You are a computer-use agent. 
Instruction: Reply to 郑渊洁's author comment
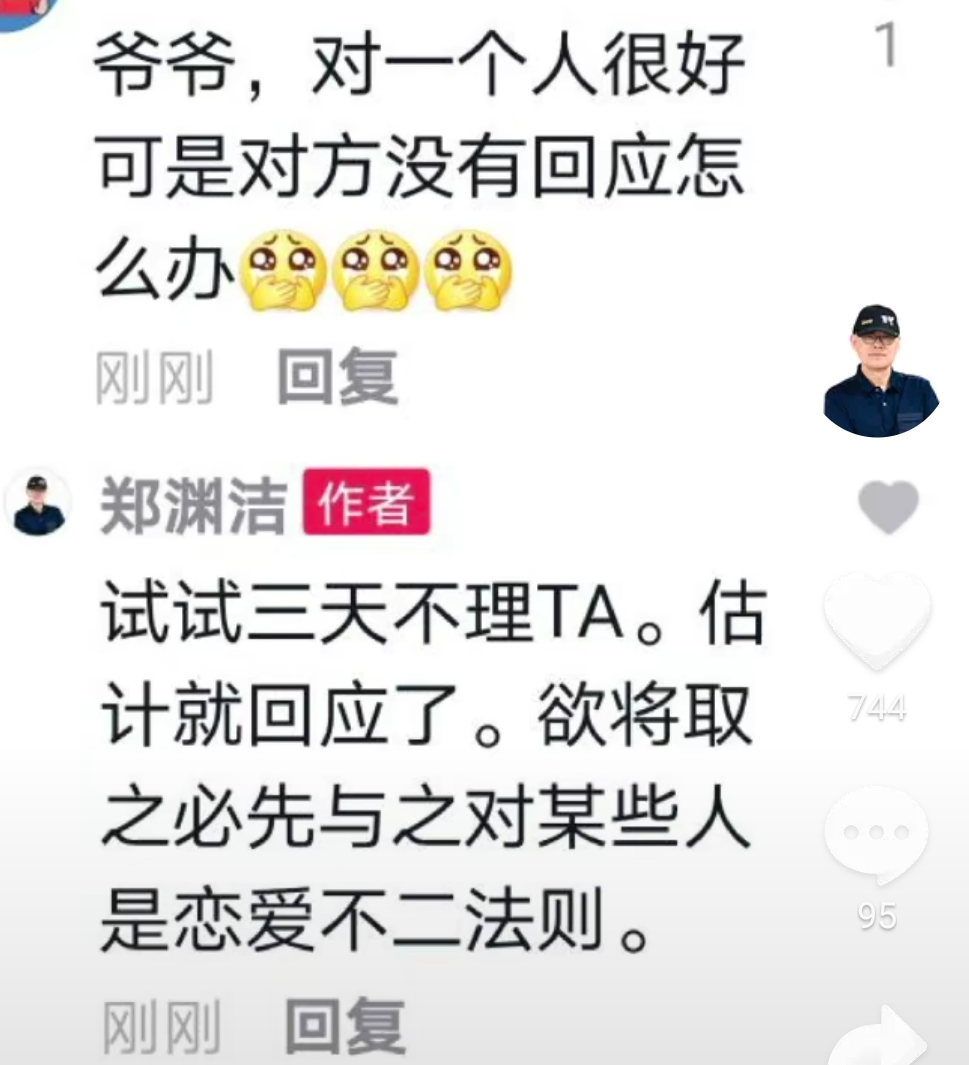345,1026
